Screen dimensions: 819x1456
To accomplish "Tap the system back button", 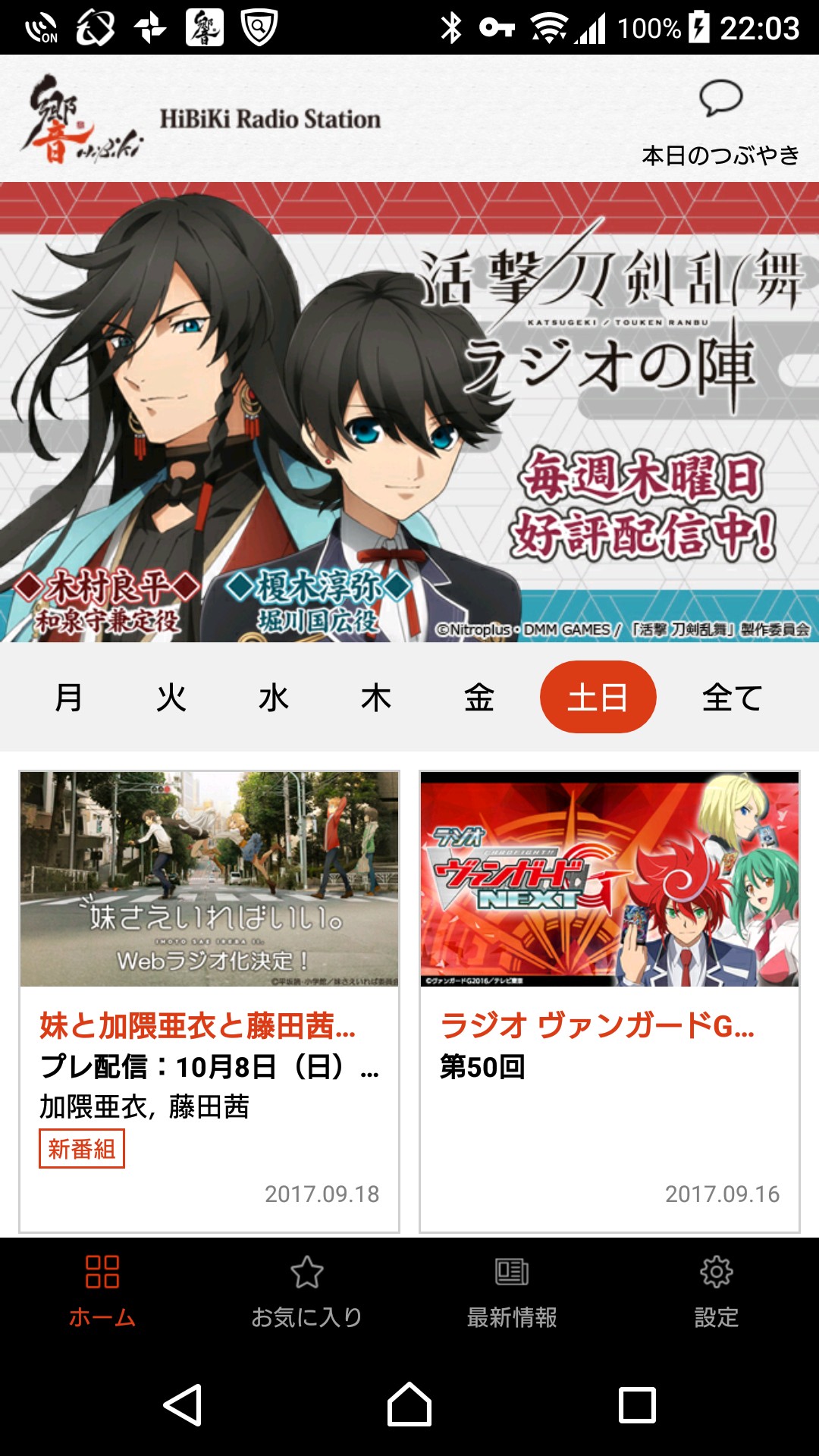I will click(x=182, y=1405).
